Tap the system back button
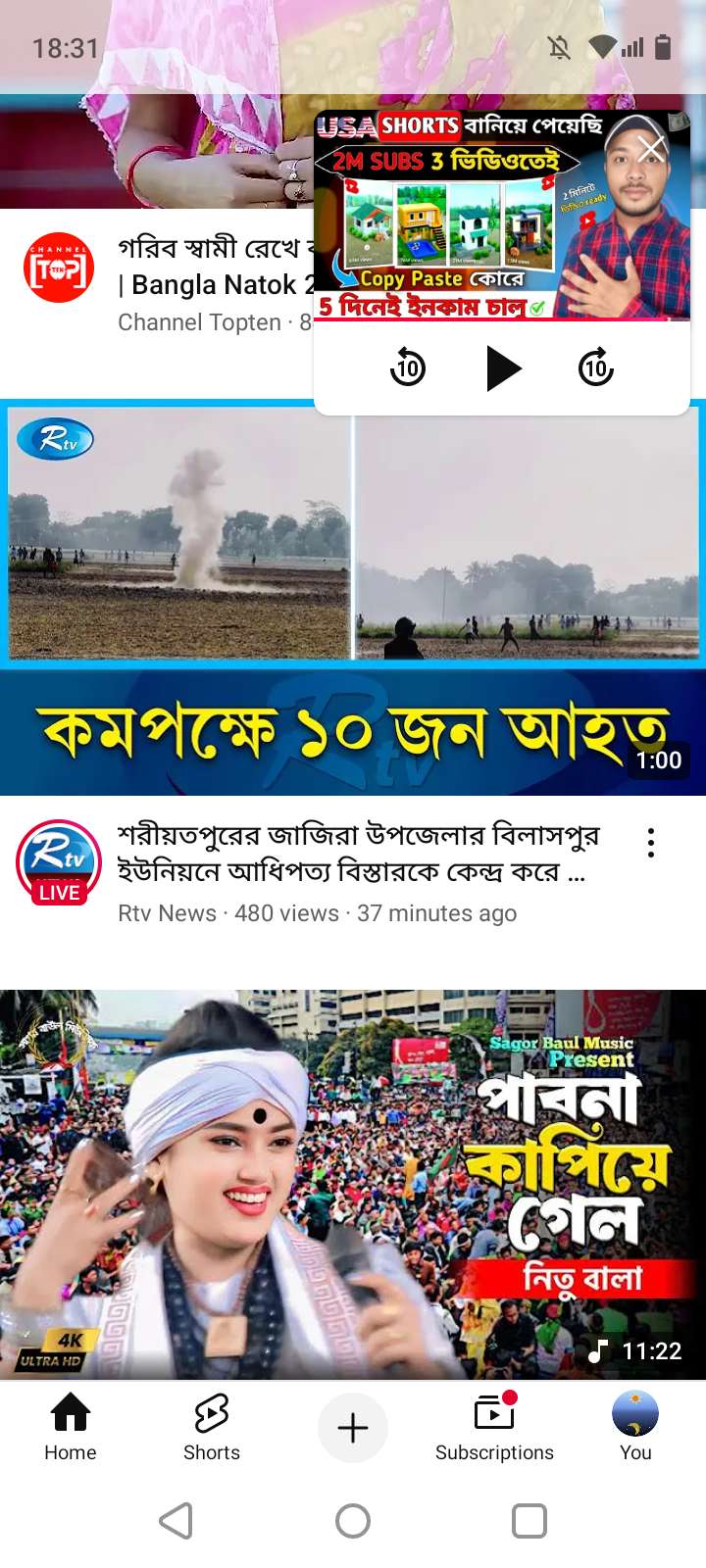Image resolution: width=706 pixels, height=1568 pixels. 176,1521
